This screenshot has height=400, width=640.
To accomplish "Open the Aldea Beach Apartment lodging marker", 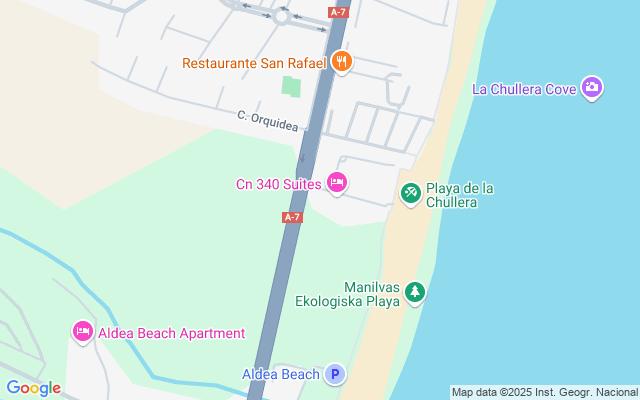I will coord(82,332).
